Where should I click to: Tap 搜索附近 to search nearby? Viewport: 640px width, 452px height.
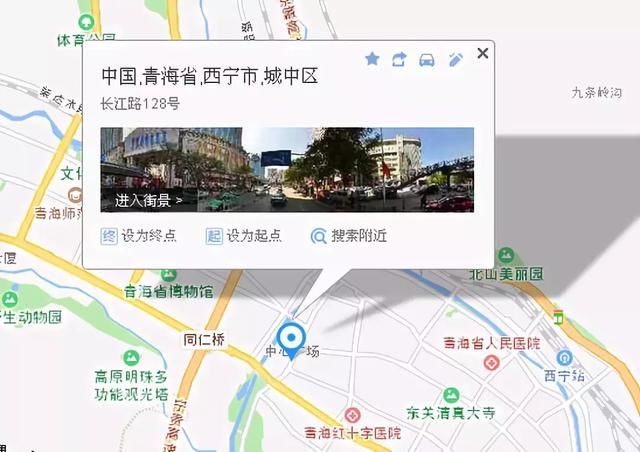(x=348, y=236)
